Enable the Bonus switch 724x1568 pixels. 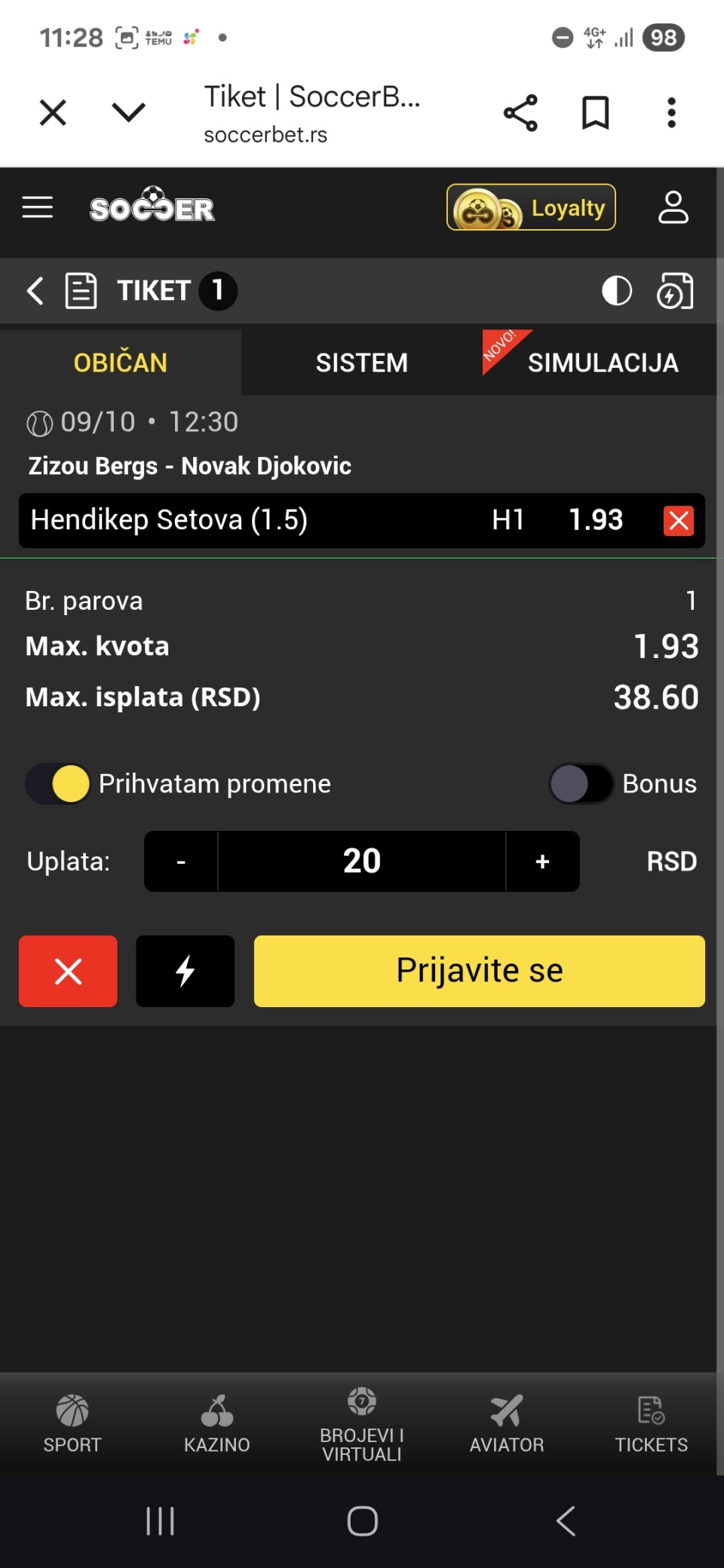point(581,784)
